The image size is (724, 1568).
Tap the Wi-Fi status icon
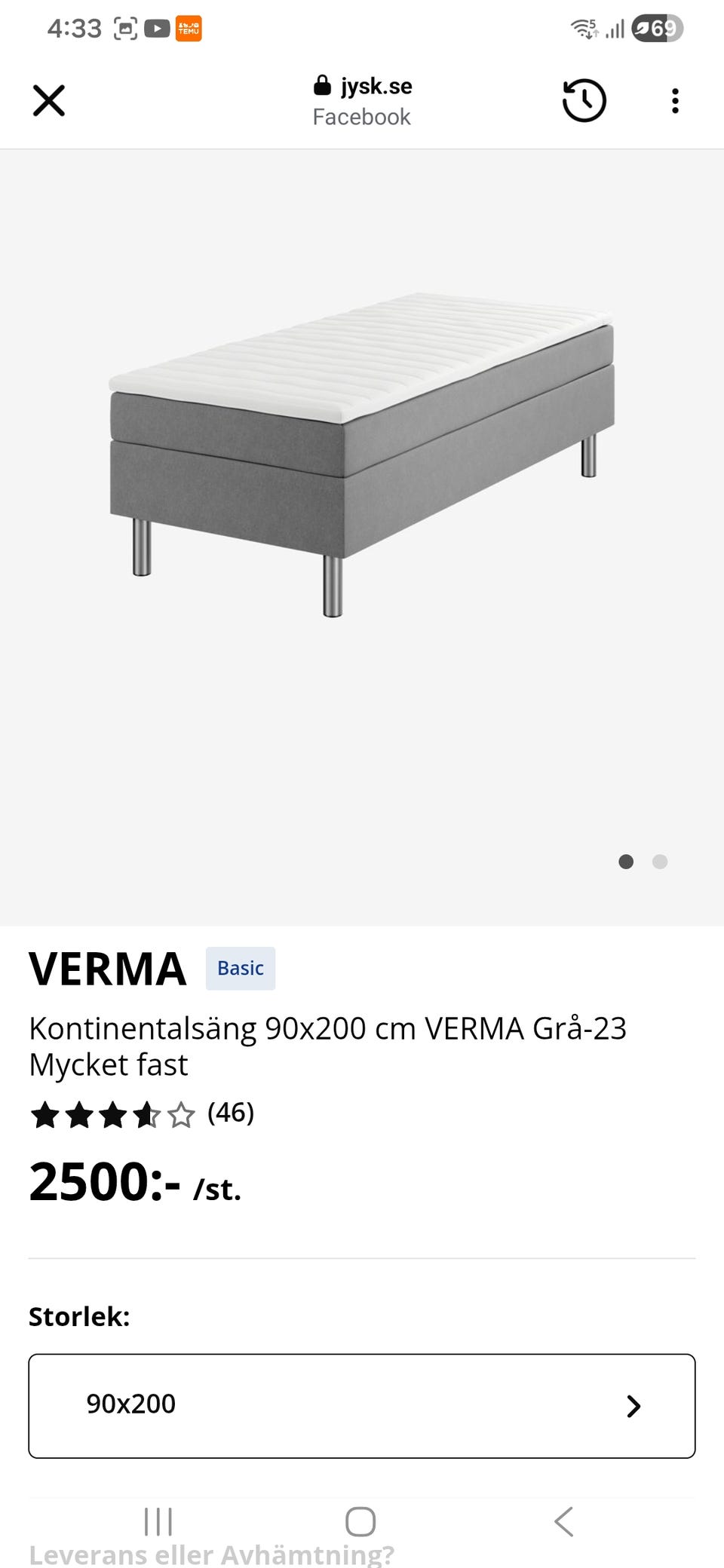pos(584,28)
